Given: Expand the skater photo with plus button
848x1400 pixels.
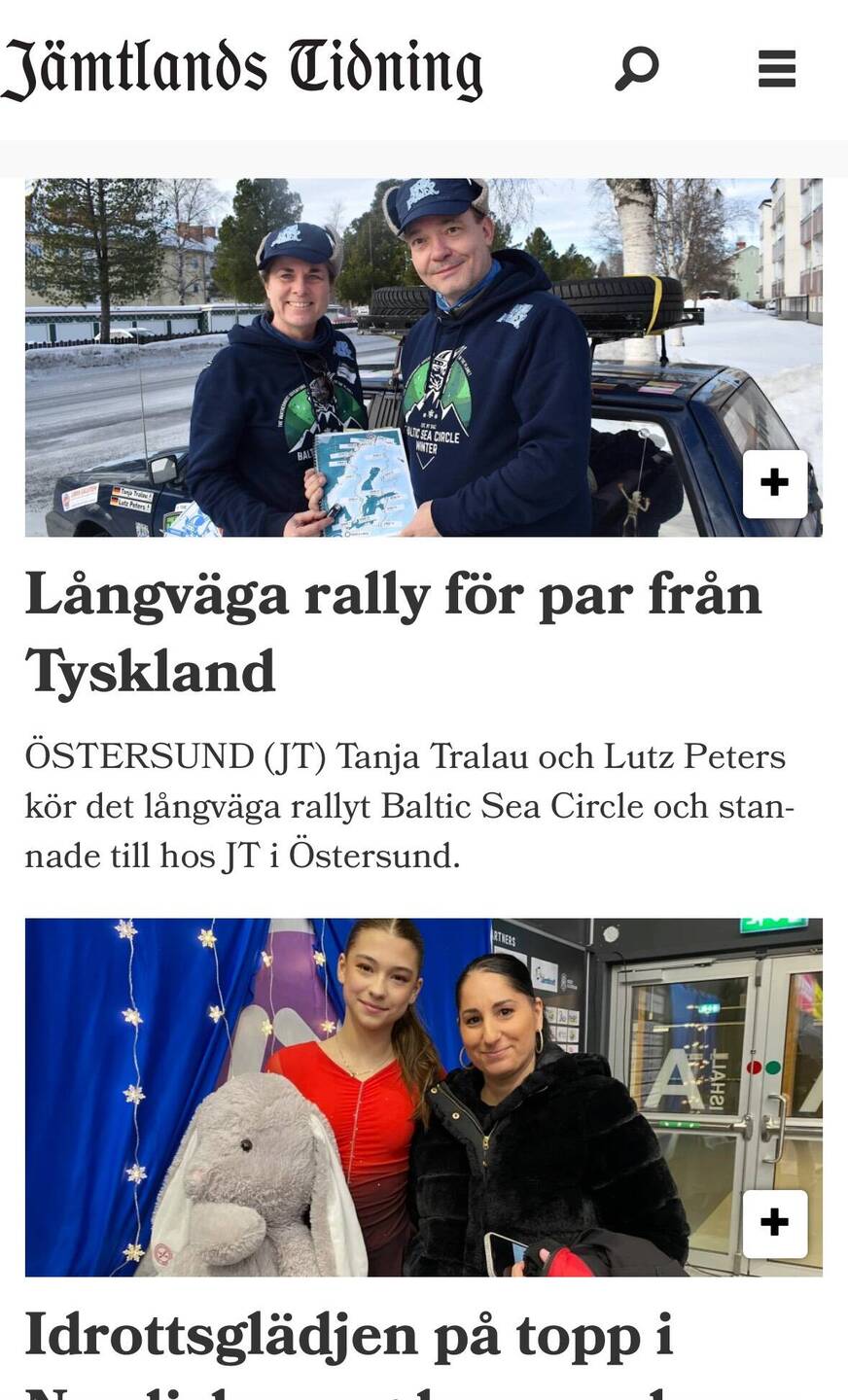Looking at the screenshot, I should [x=774, y=1223].
